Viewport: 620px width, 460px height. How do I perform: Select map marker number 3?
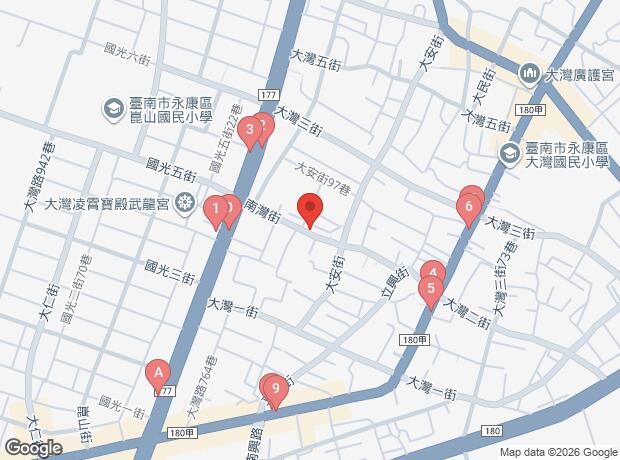point(249,129)
